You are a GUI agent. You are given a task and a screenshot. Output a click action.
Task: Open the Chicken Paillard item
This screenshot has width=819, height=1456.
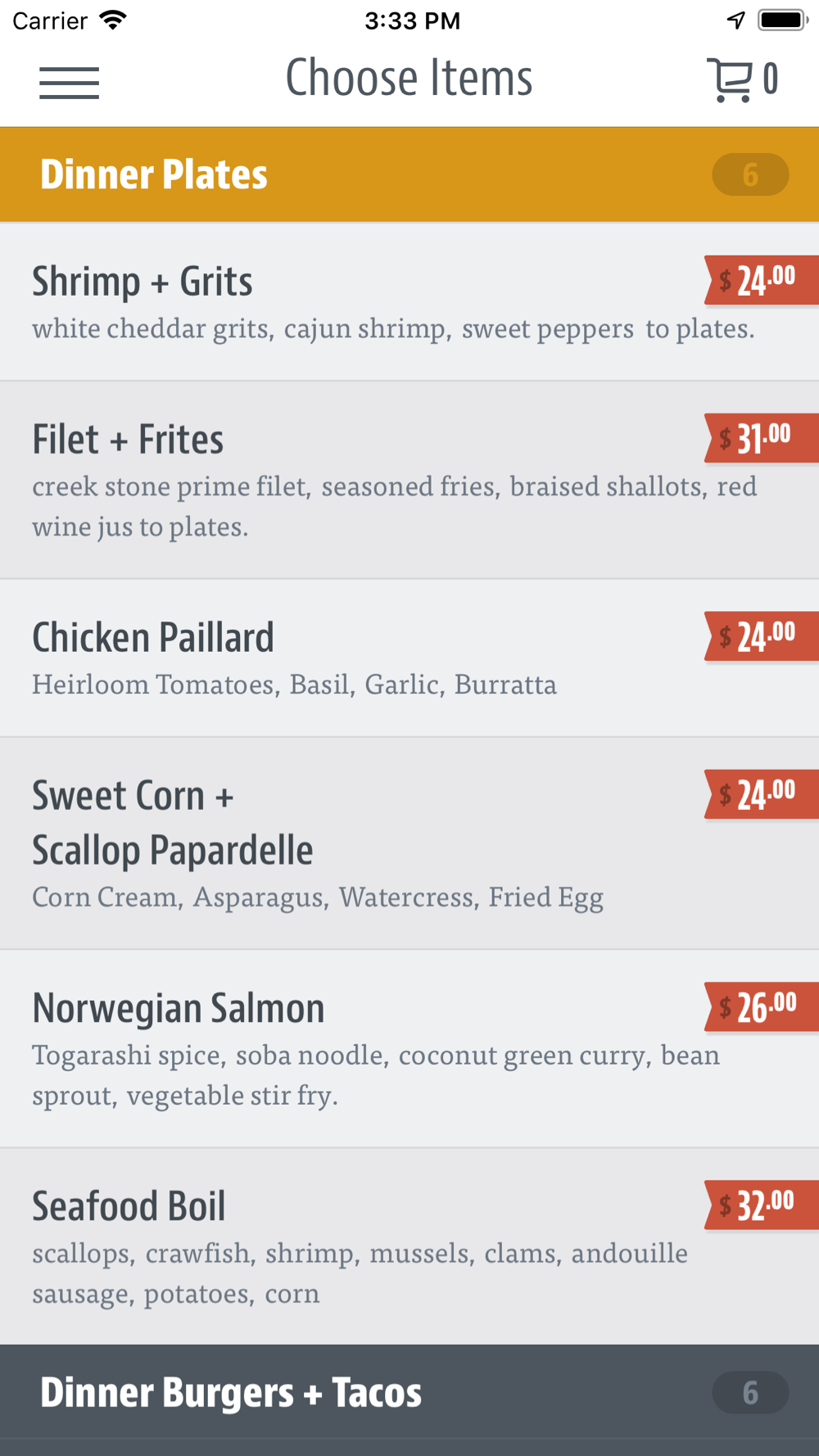409,658
